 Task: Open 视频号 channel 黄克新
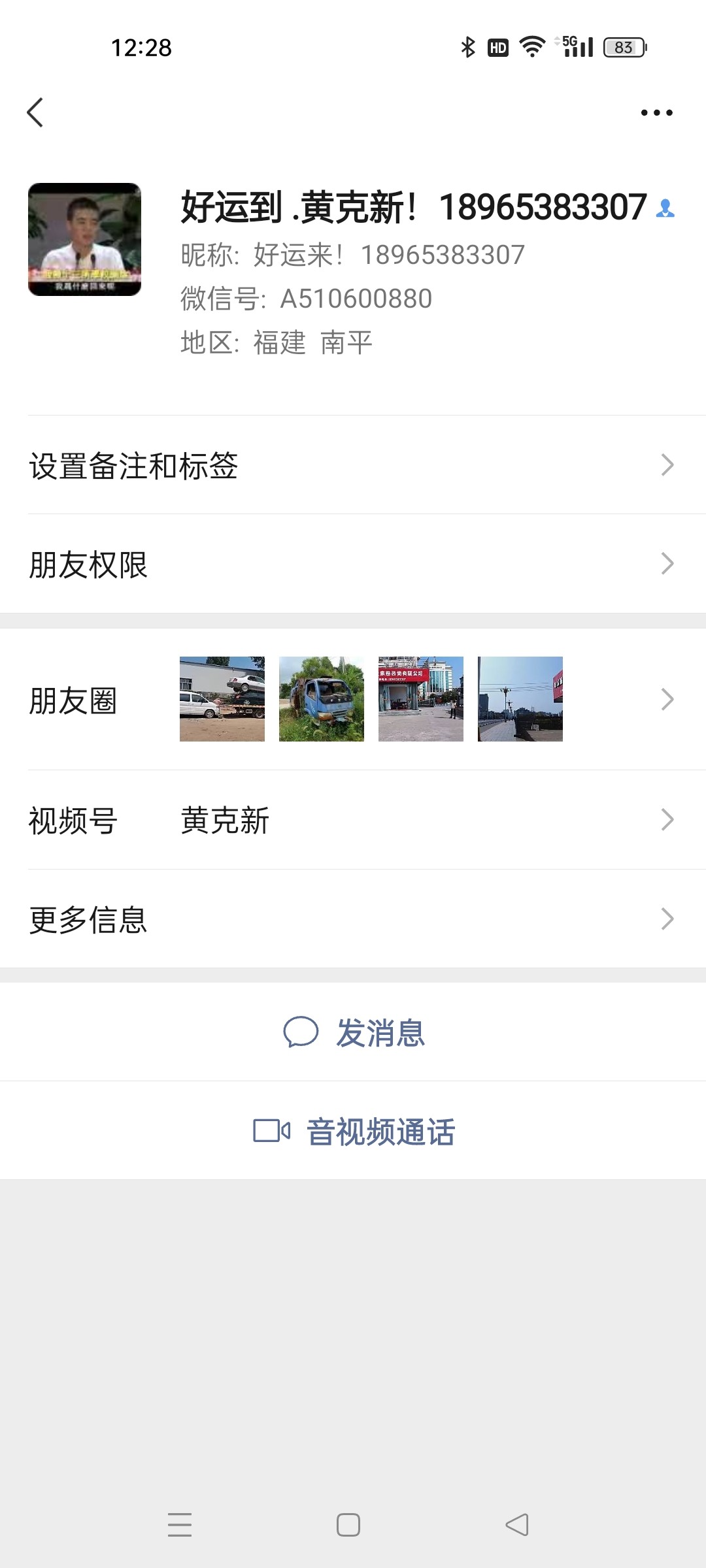coord(353,820)
